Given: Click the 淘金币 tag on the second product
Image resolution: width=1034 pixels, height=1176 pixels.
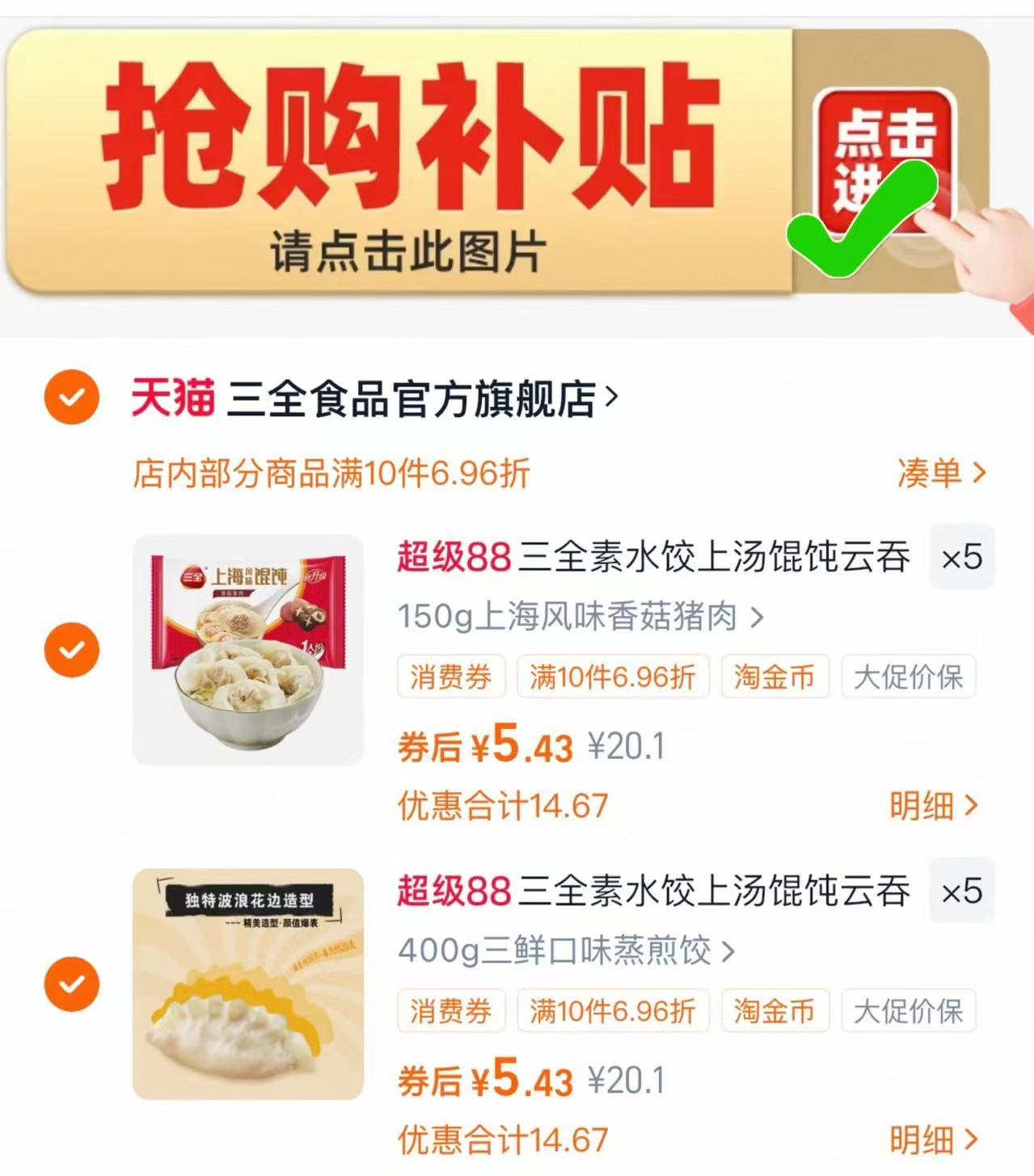Looking at the screenshot, I should click(x=774, y=1010).
